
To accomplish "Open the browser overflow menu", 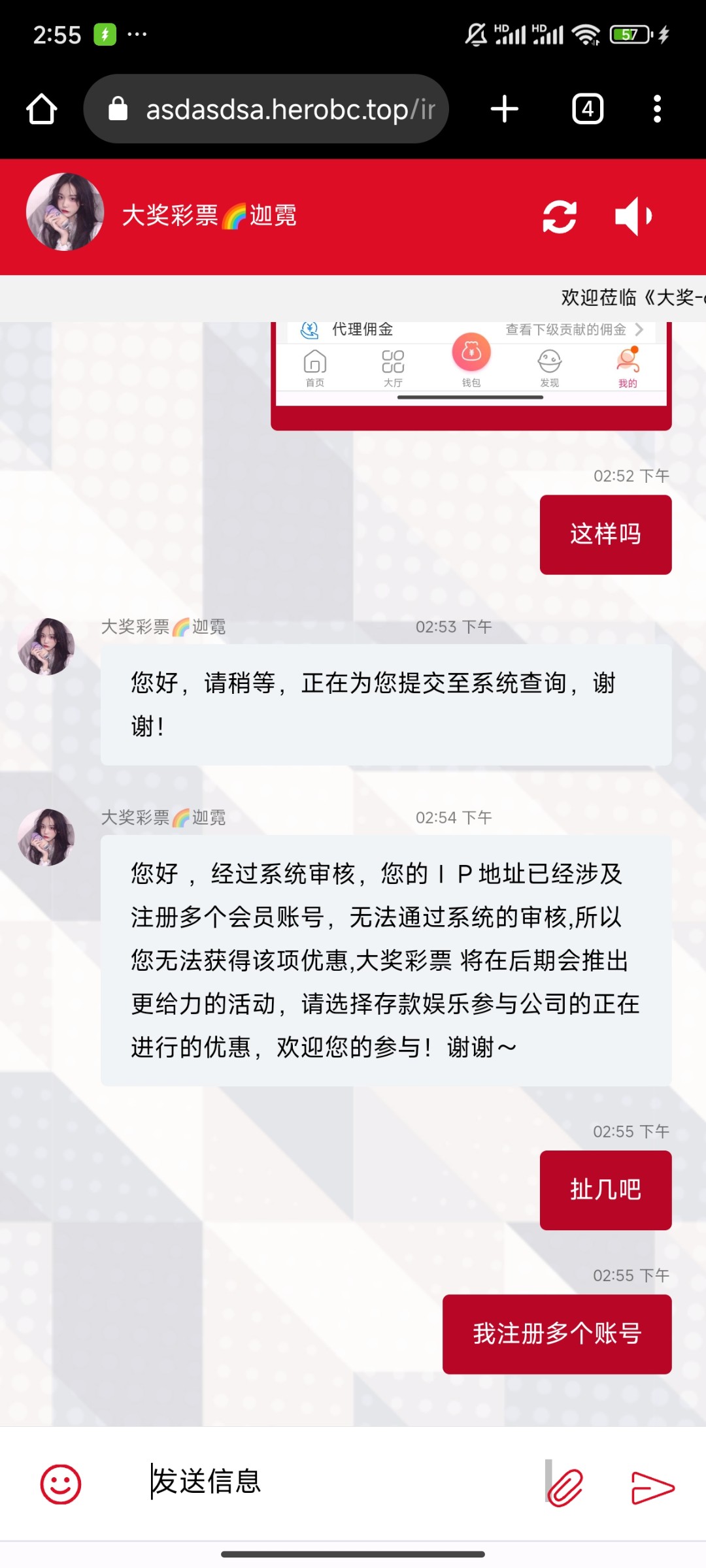I will 657,109.
